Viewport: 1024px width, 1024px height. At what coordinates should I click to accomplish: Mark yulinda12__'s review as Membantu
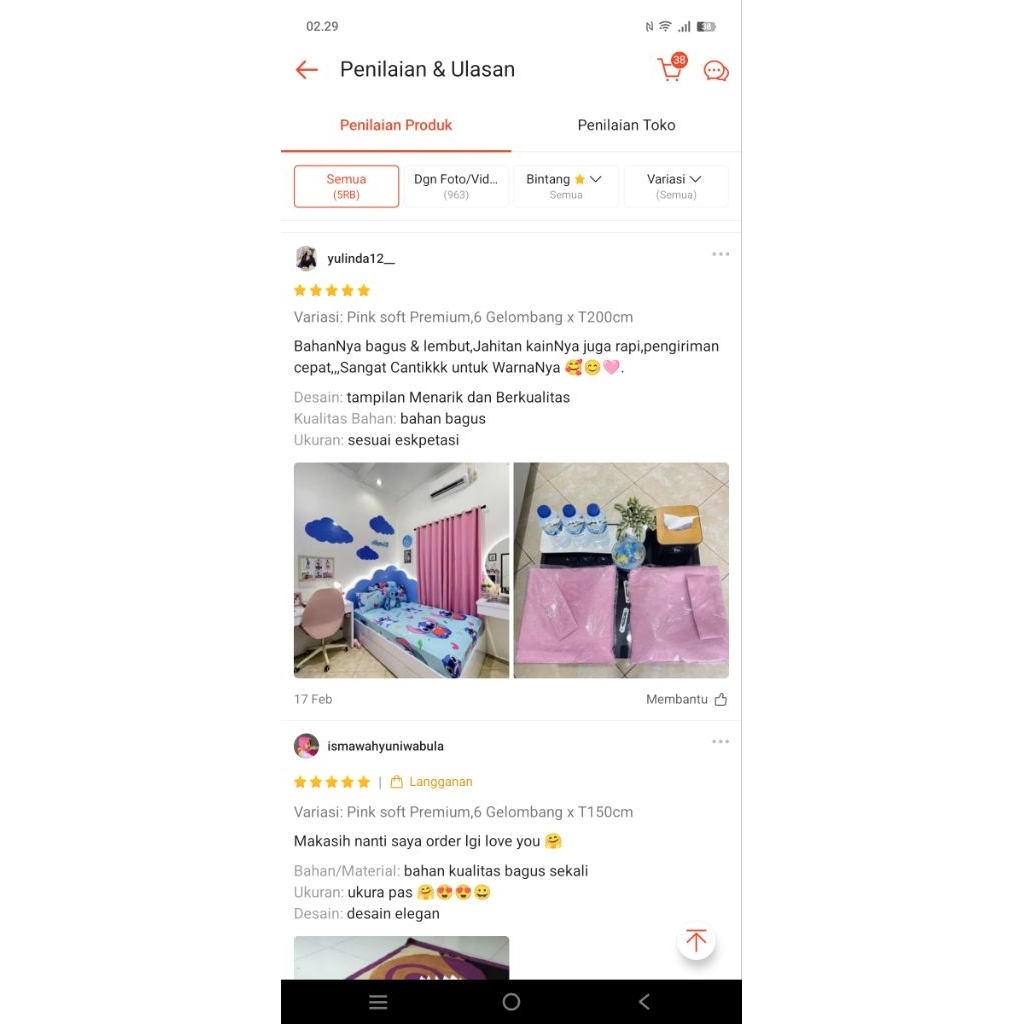687,699
